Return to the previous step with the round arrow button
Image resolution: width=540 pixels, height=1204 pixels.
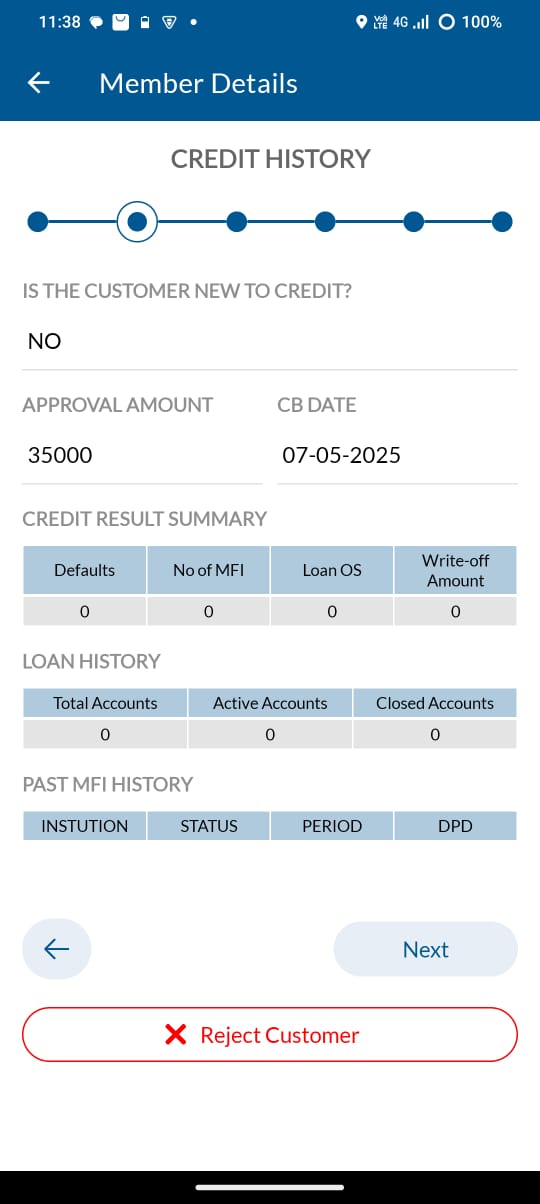[x=56, y=949]
